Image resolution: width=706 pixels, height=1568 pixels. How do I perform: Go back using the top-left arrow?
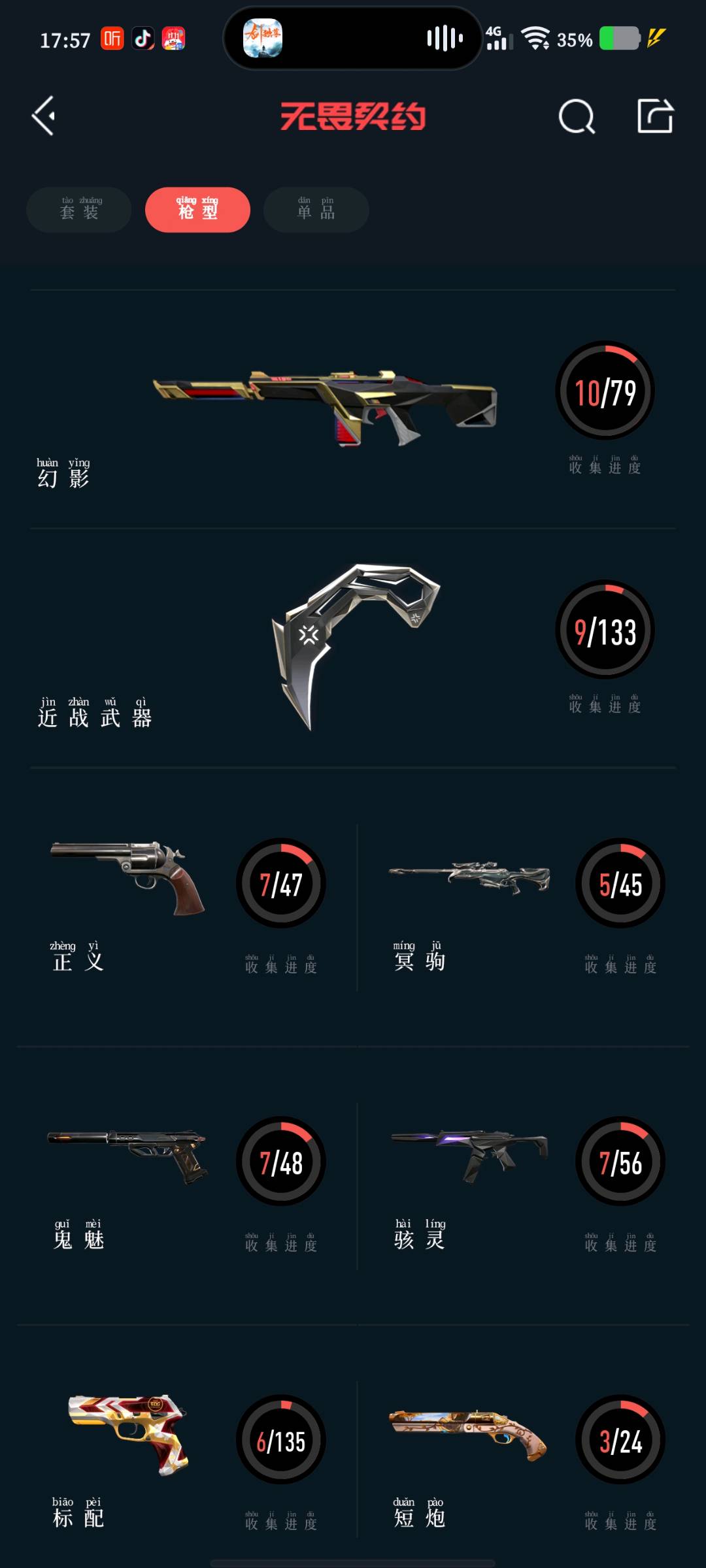pos(44,116)
